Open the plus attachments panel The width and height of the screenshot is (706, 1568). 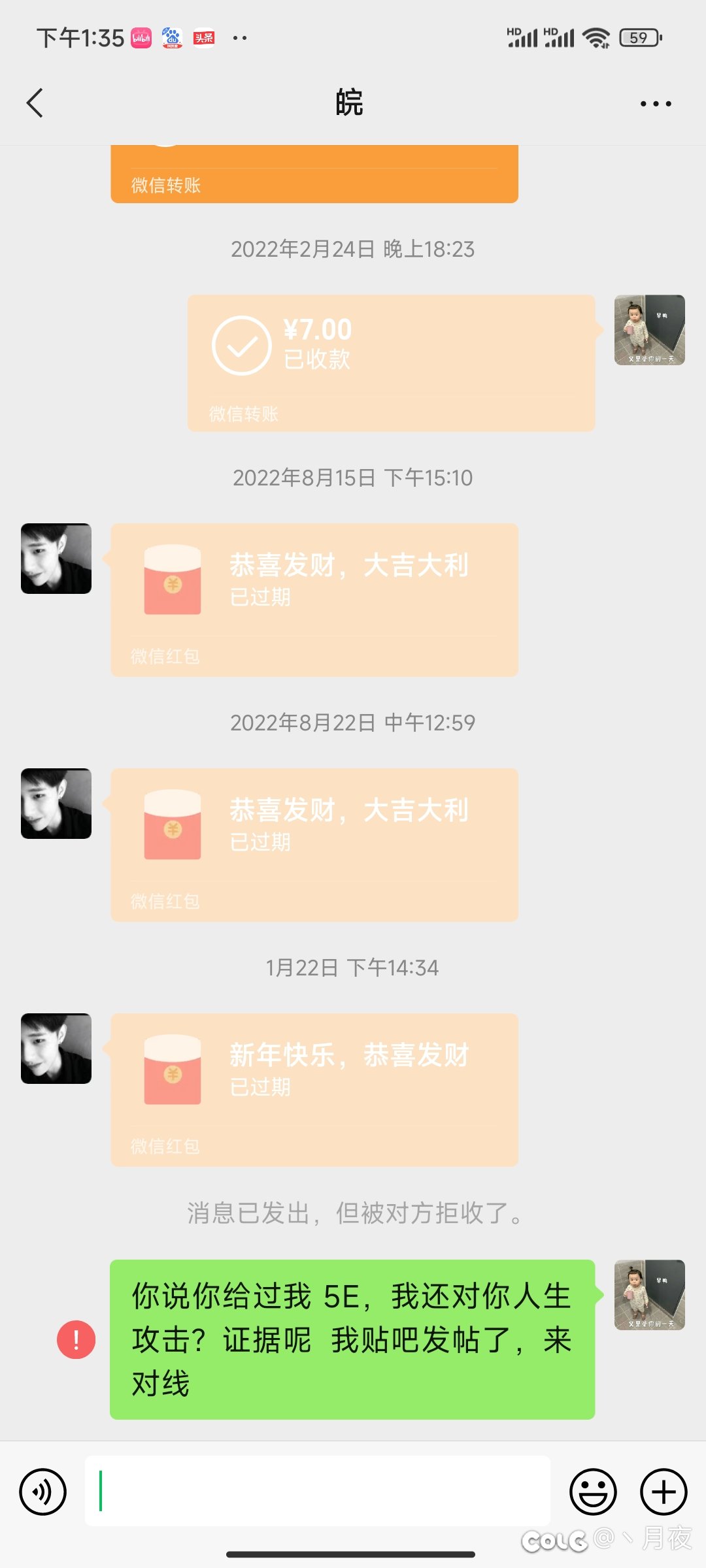663,1492
